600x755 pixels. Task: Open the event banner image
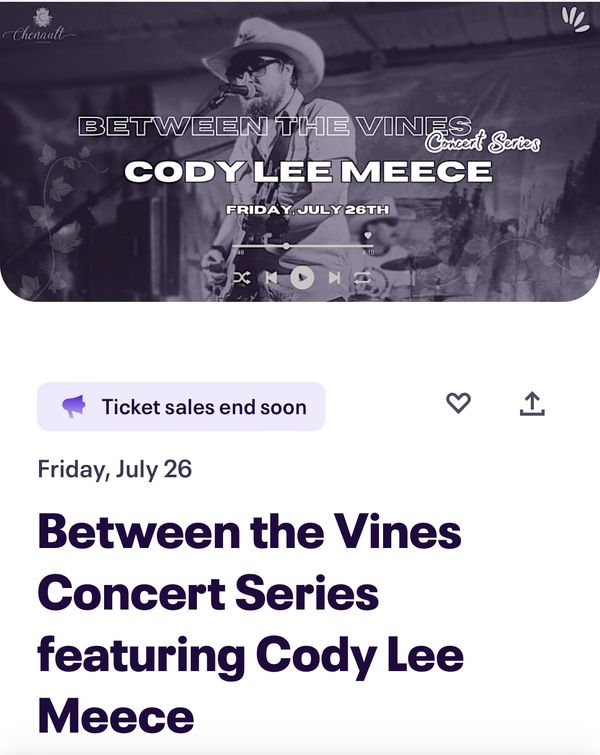(x=300, y=150)
